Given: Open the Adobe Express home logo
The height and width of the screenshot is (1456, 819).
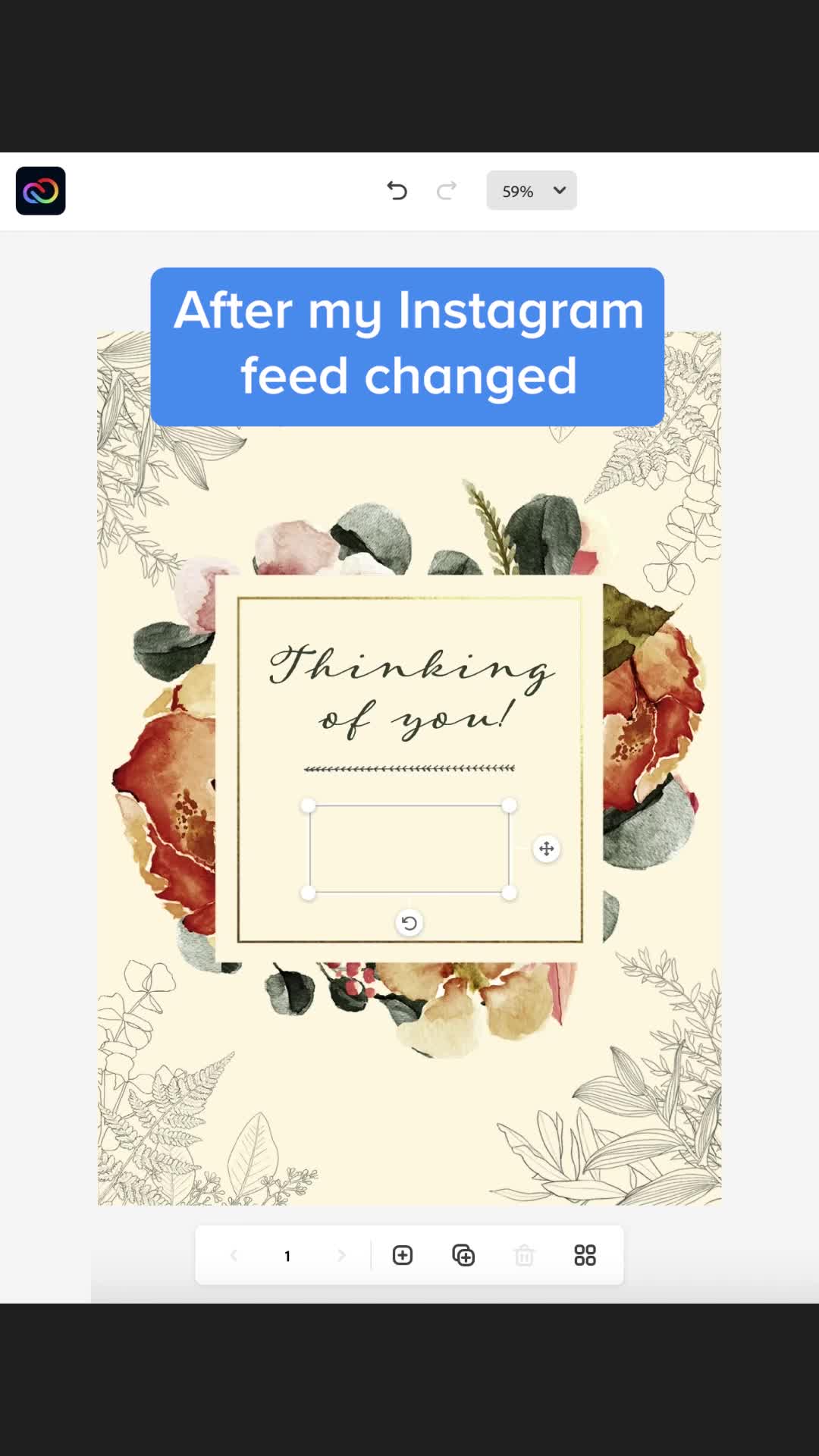Looking at the screenshot, I should tap(40, 191).
